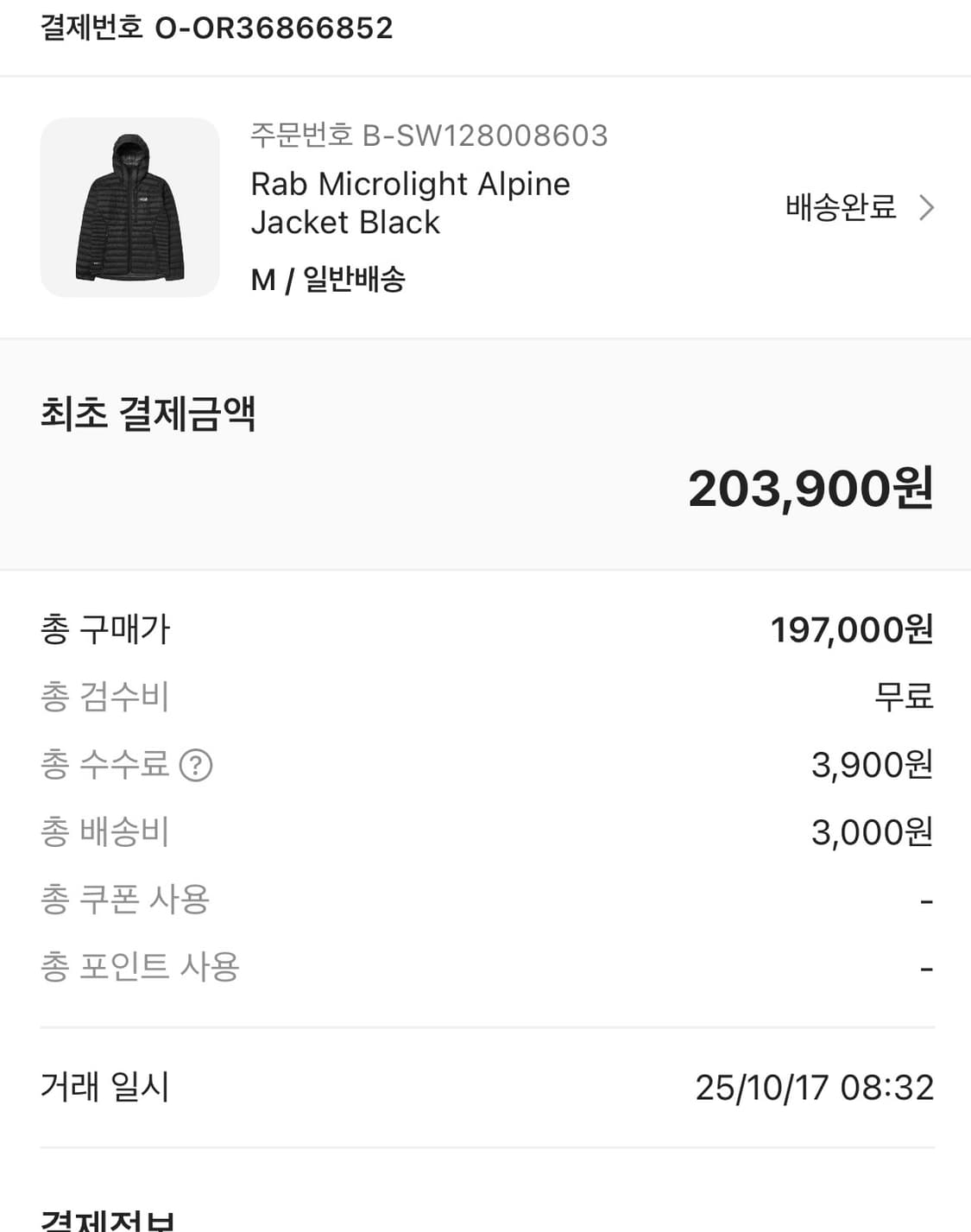Viewport: 971px width, 1232px height.
Task: Click the order number B-SW128008603
Action: click(428, 135)
